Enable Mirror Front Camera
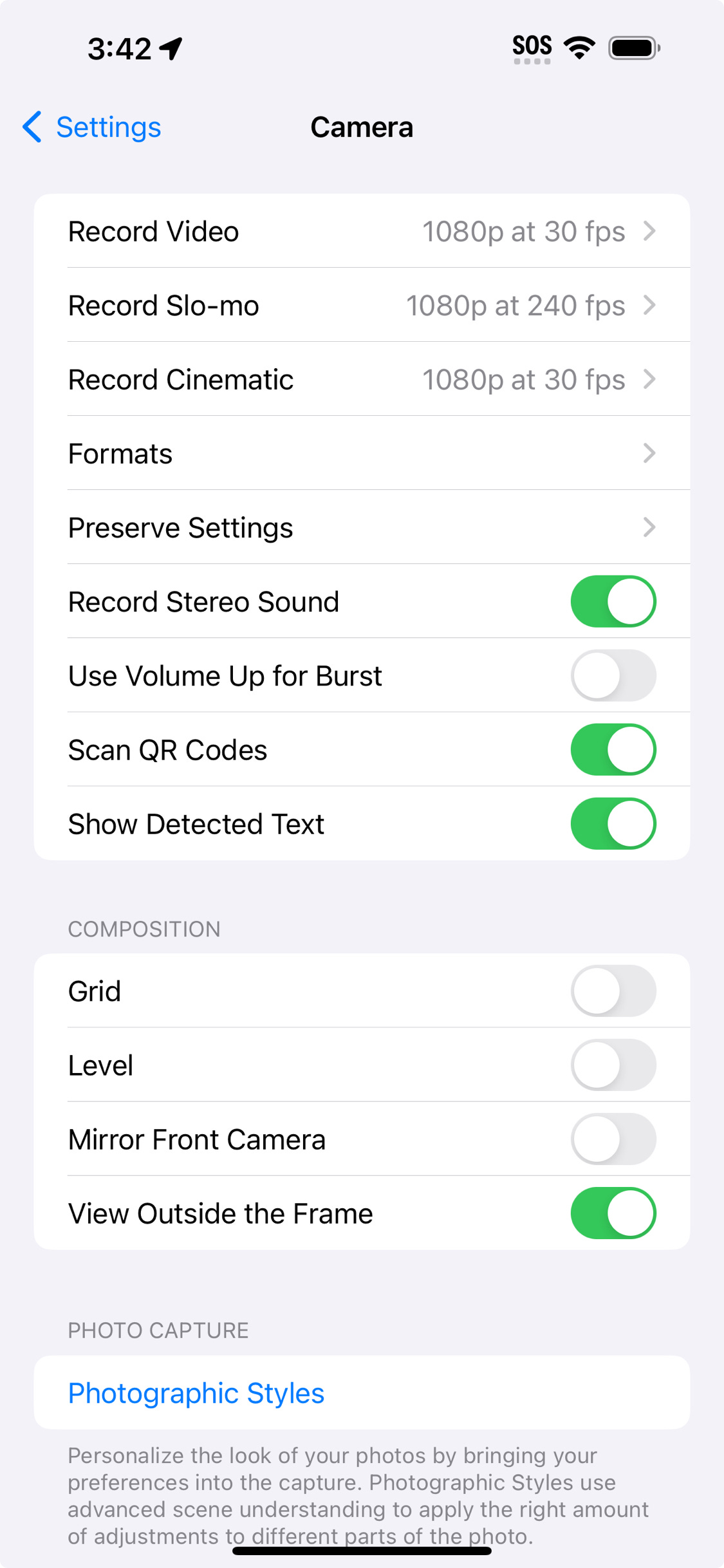724x1568 pixels. point(612,1139)
